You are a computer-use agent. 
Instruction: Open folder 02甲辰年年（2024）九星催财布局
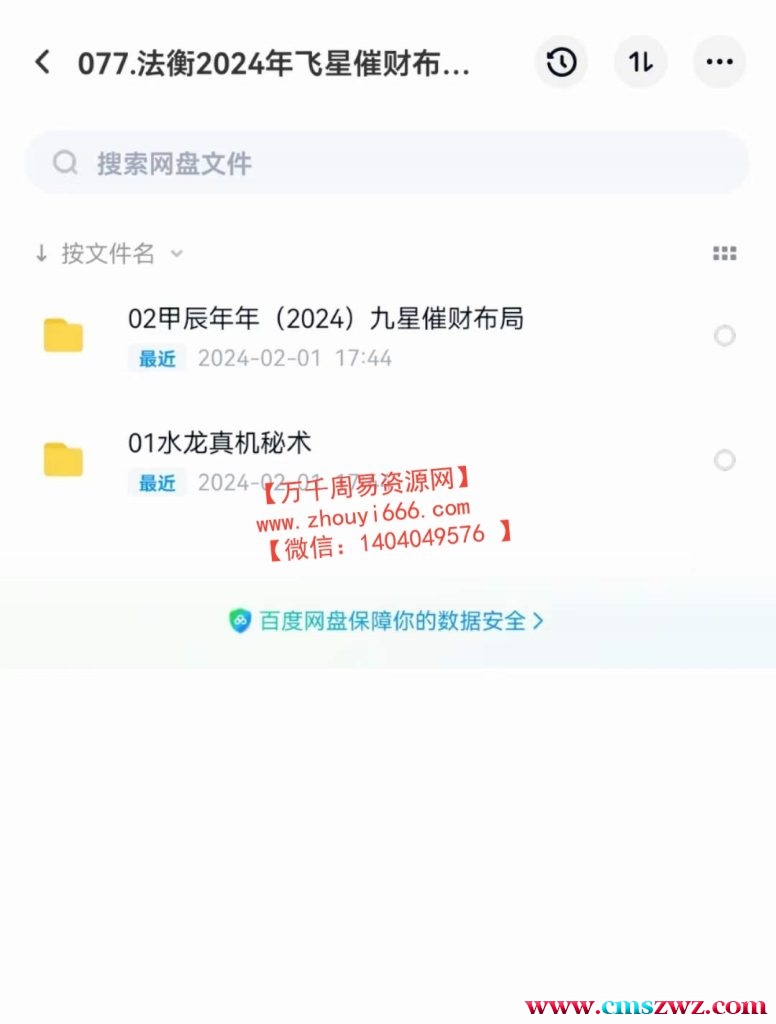[x=325, y=319]
